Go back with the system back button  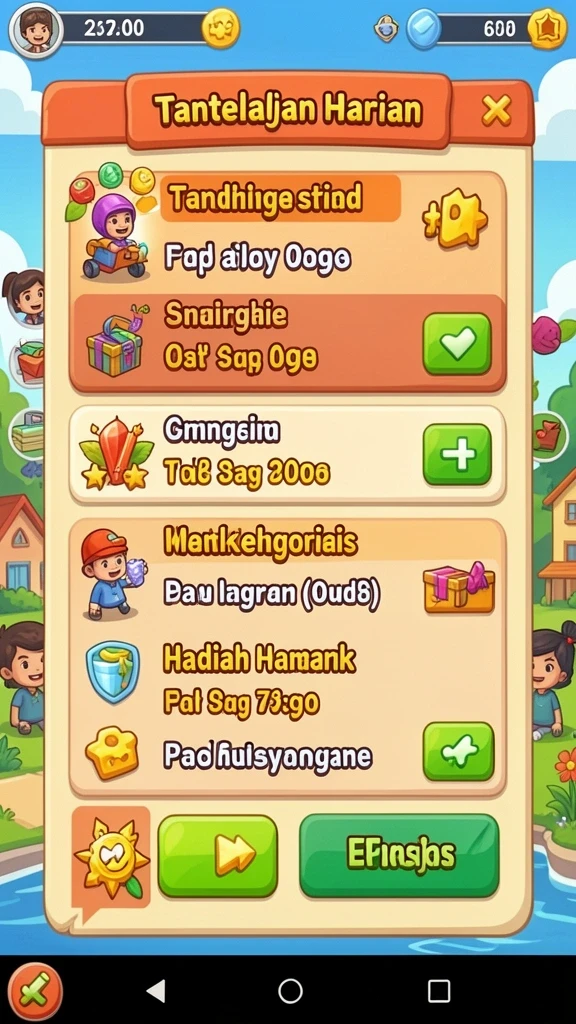[155, 991]
